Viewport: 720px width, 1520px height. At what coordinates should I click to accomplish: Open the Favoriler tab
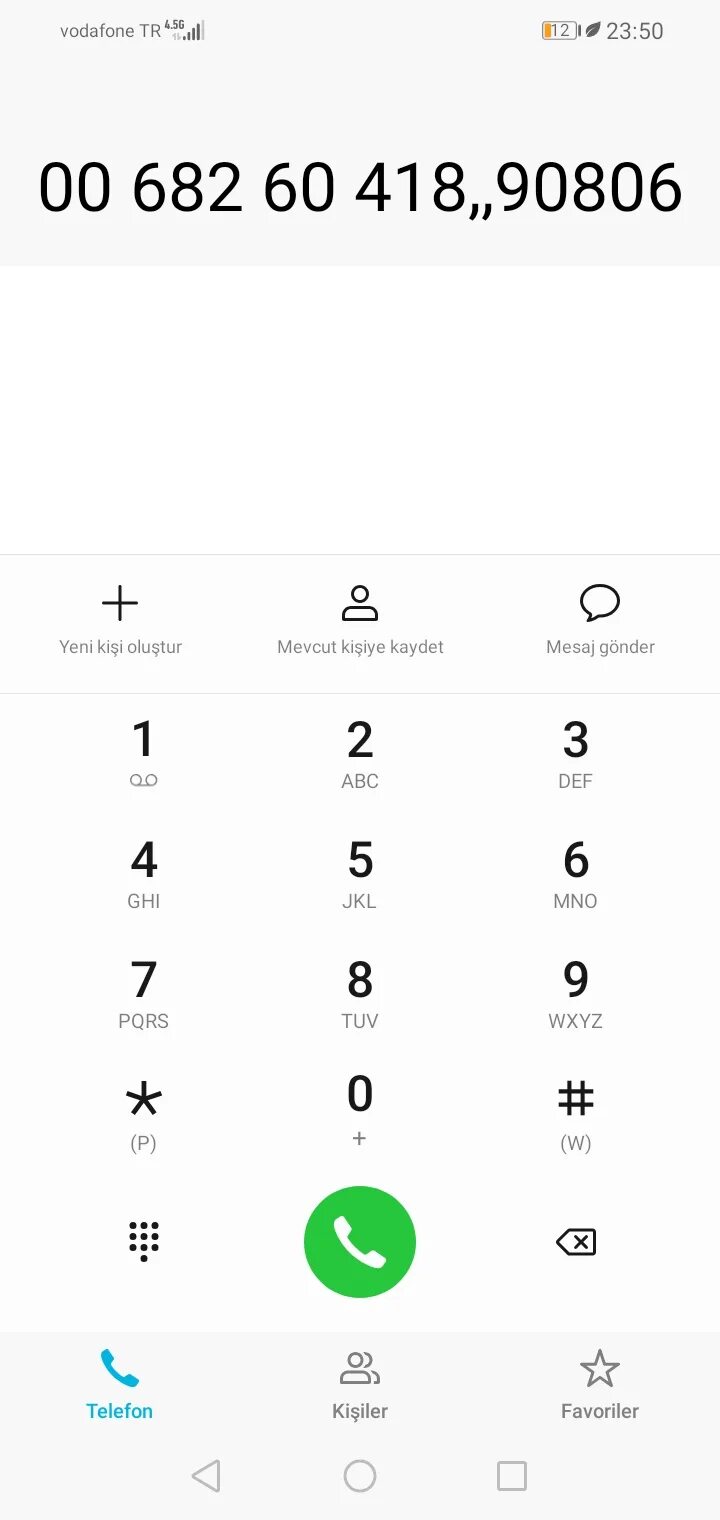point(600,1386)
